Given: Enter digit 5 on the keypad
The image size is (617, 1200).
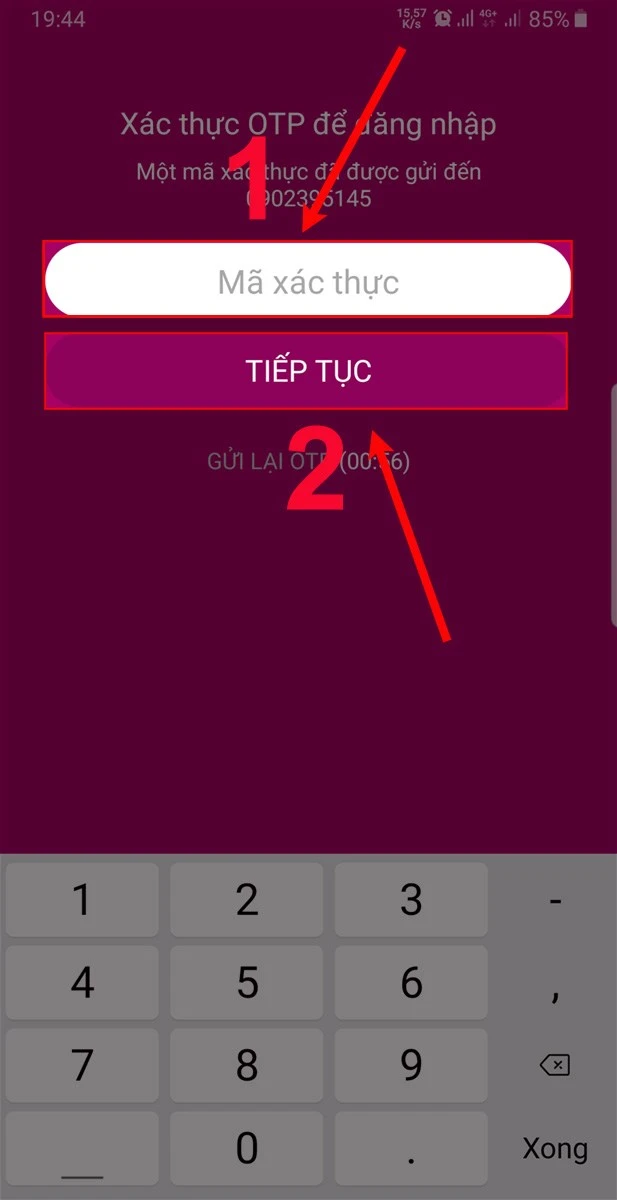Looking at the screenshot, I should [247, 984].
